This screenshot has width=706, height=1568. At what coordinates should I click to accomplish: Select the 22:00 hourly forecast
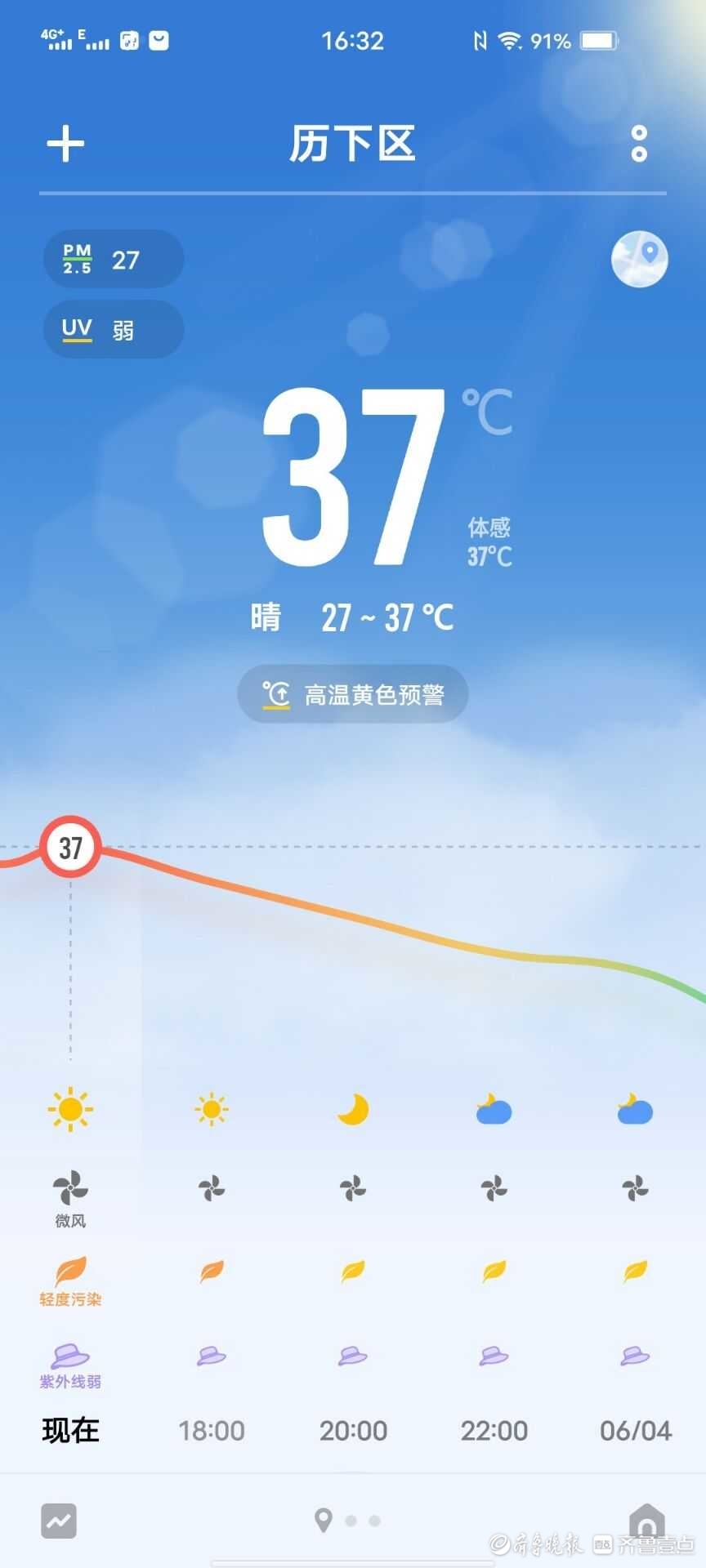point(494,1430)
